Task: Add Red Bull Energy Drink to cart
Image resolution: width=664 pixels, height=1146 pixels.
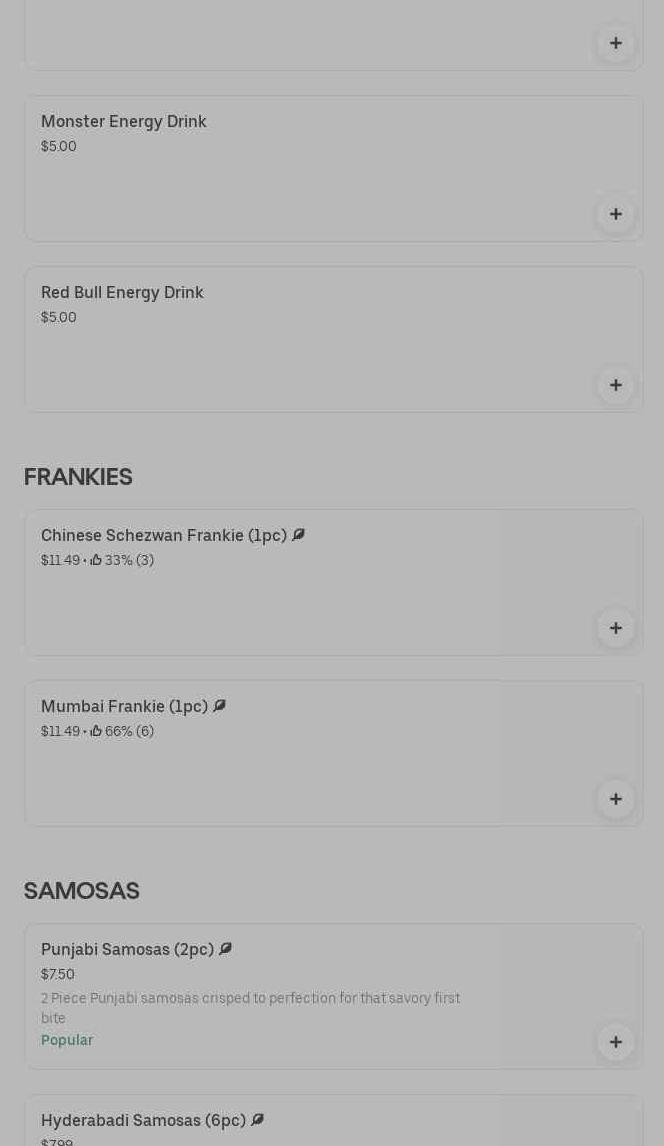Action: point(615,385)
